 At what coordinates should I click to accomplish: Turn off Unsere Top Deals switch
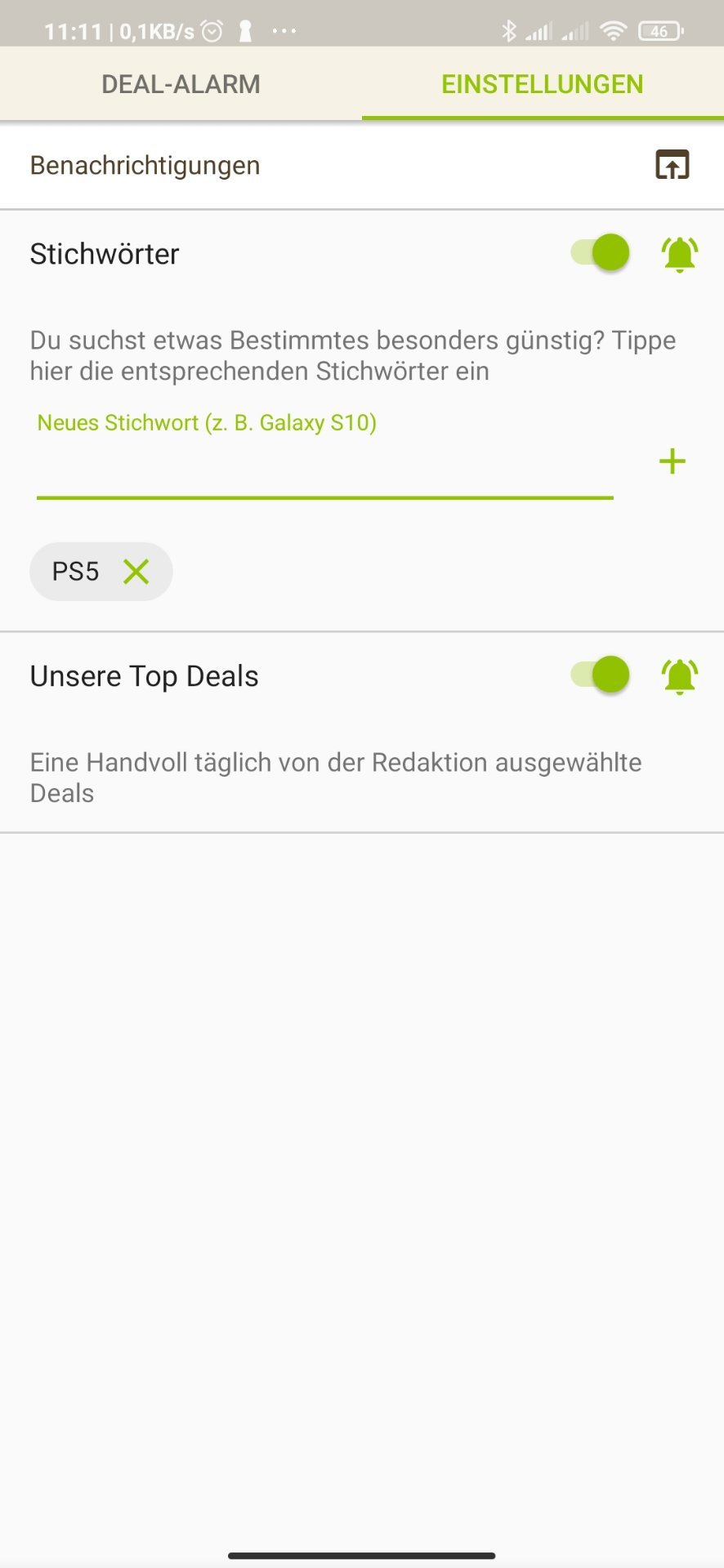[x=601, y=675]
